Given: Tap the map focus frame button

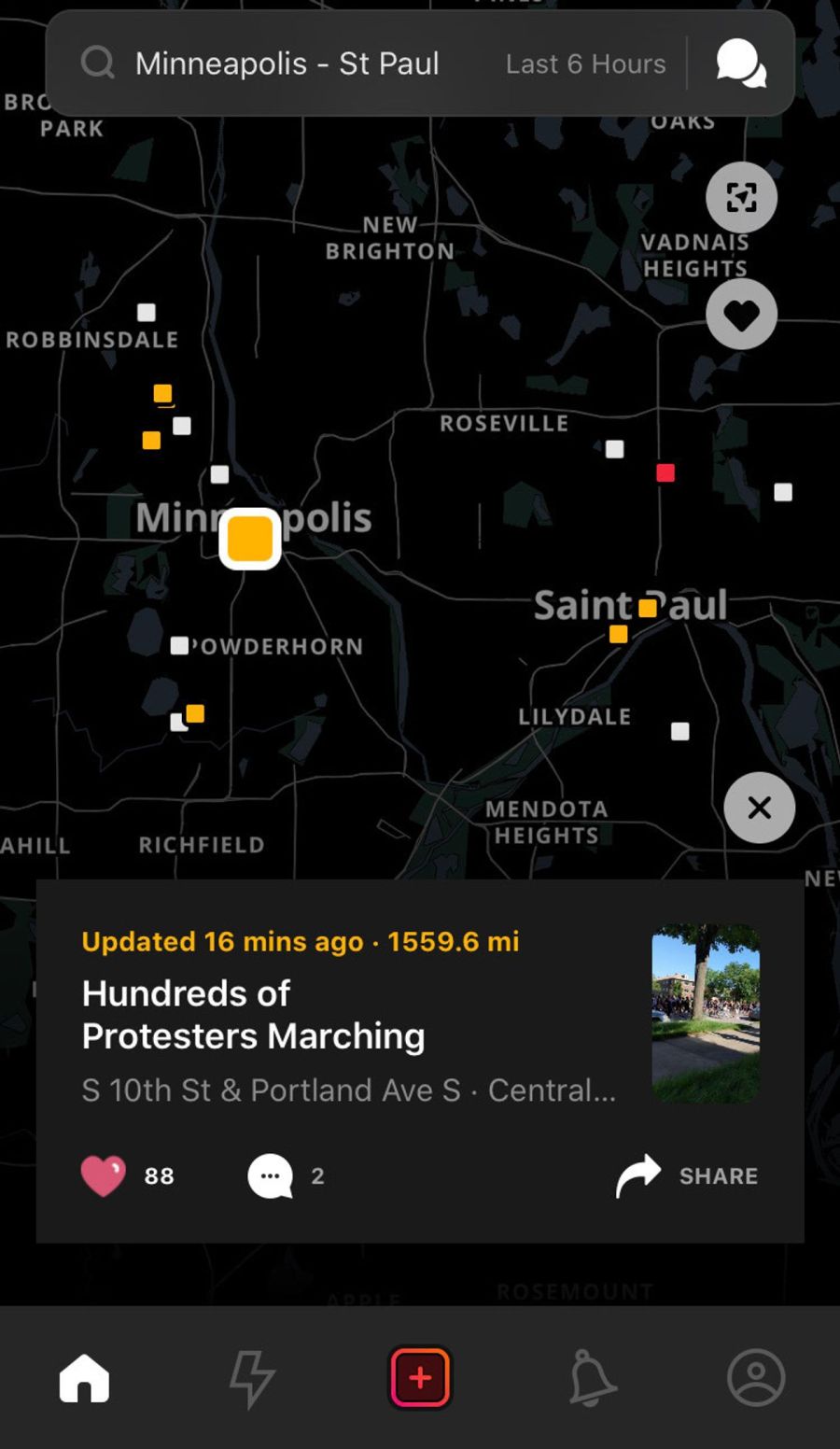Looking at the screenshot, I should [741, 197].
